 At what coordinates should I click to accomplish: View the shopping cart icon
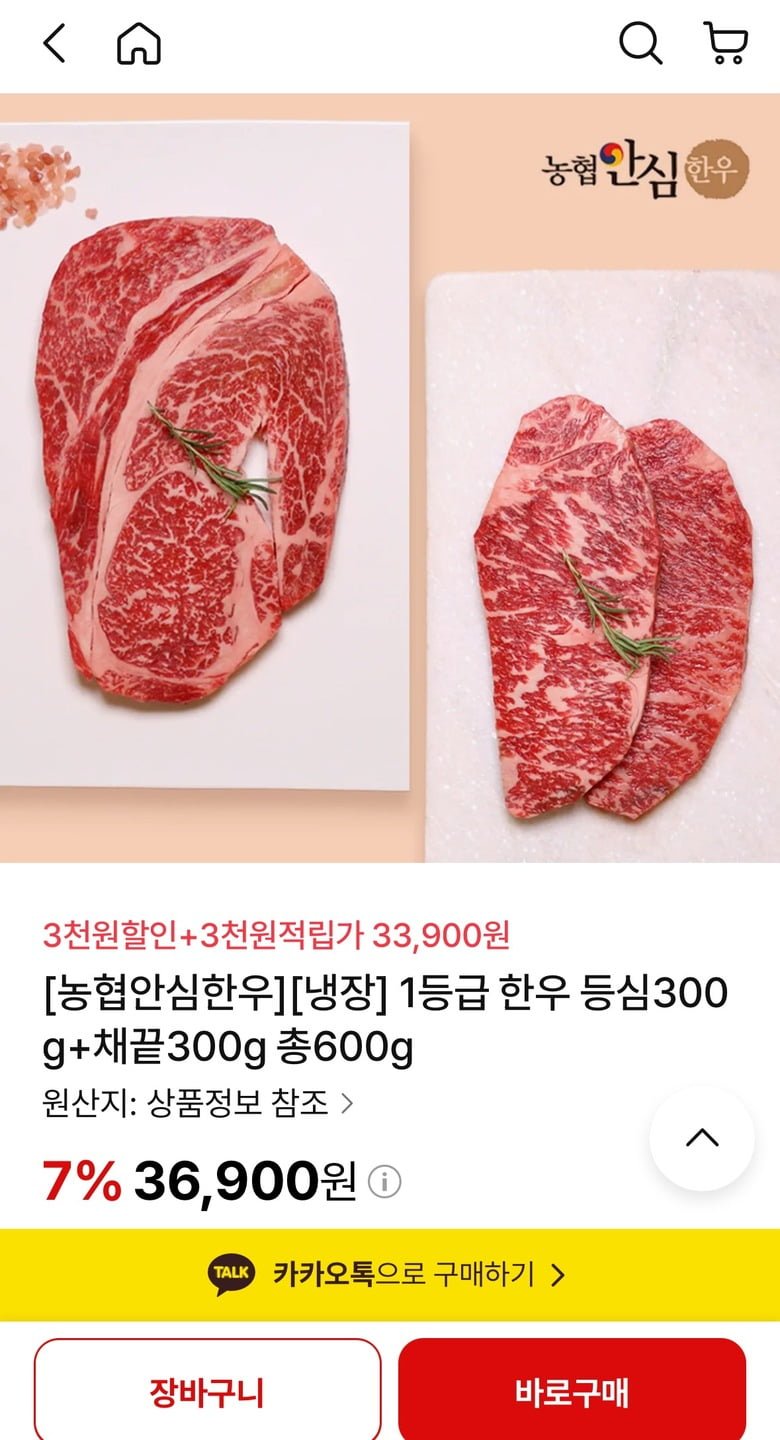click(x=728, y=44)
